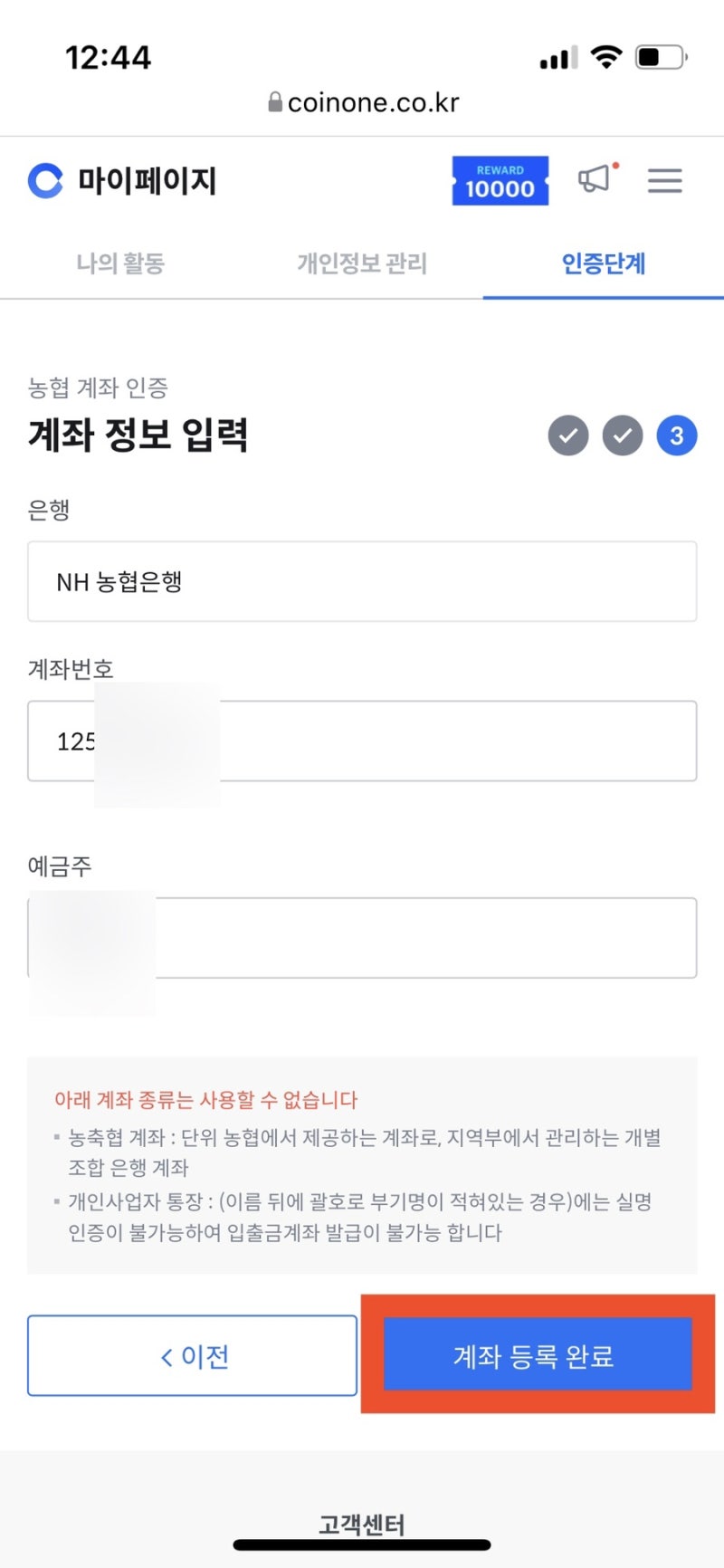Open the hamburger navigation menu
The width and height of the screenshot is (724, 1568).
click(x=665, y=180)
